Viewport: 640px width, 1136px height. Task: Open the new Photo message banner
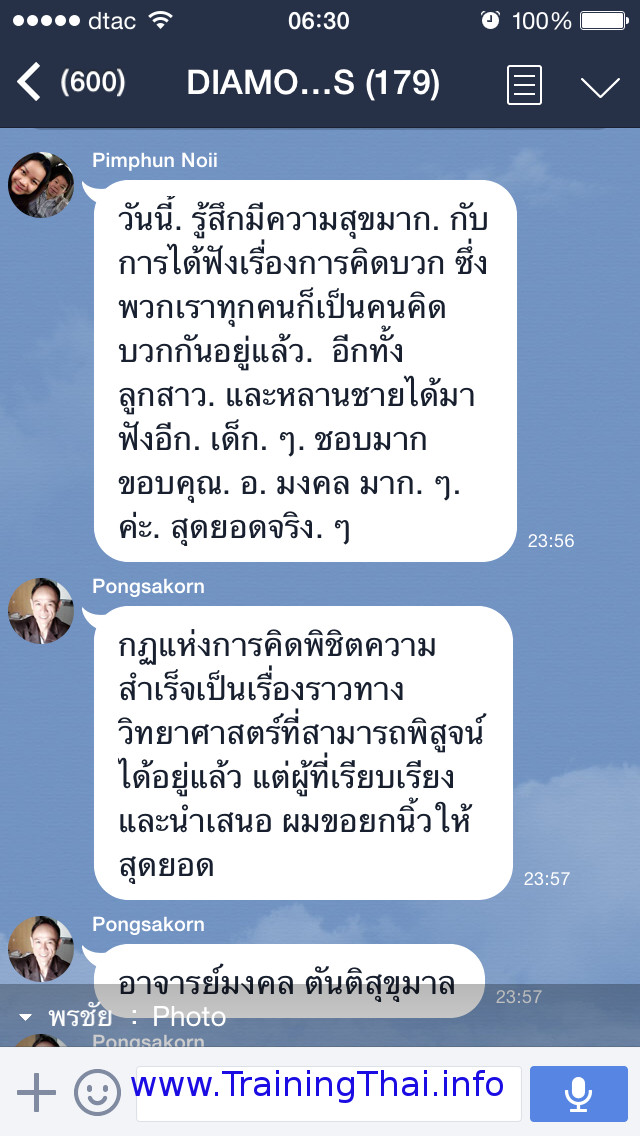tap(320, 1016)
